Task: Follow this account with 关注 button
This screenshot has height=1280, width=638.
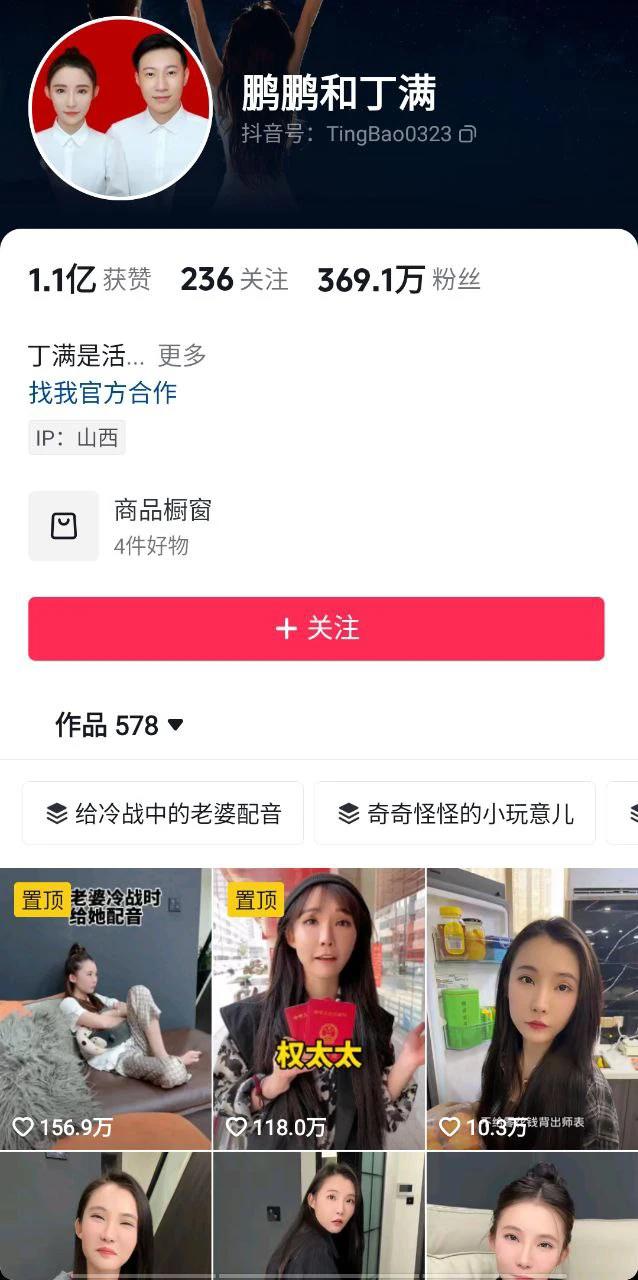Action: [x=316, y=629]
